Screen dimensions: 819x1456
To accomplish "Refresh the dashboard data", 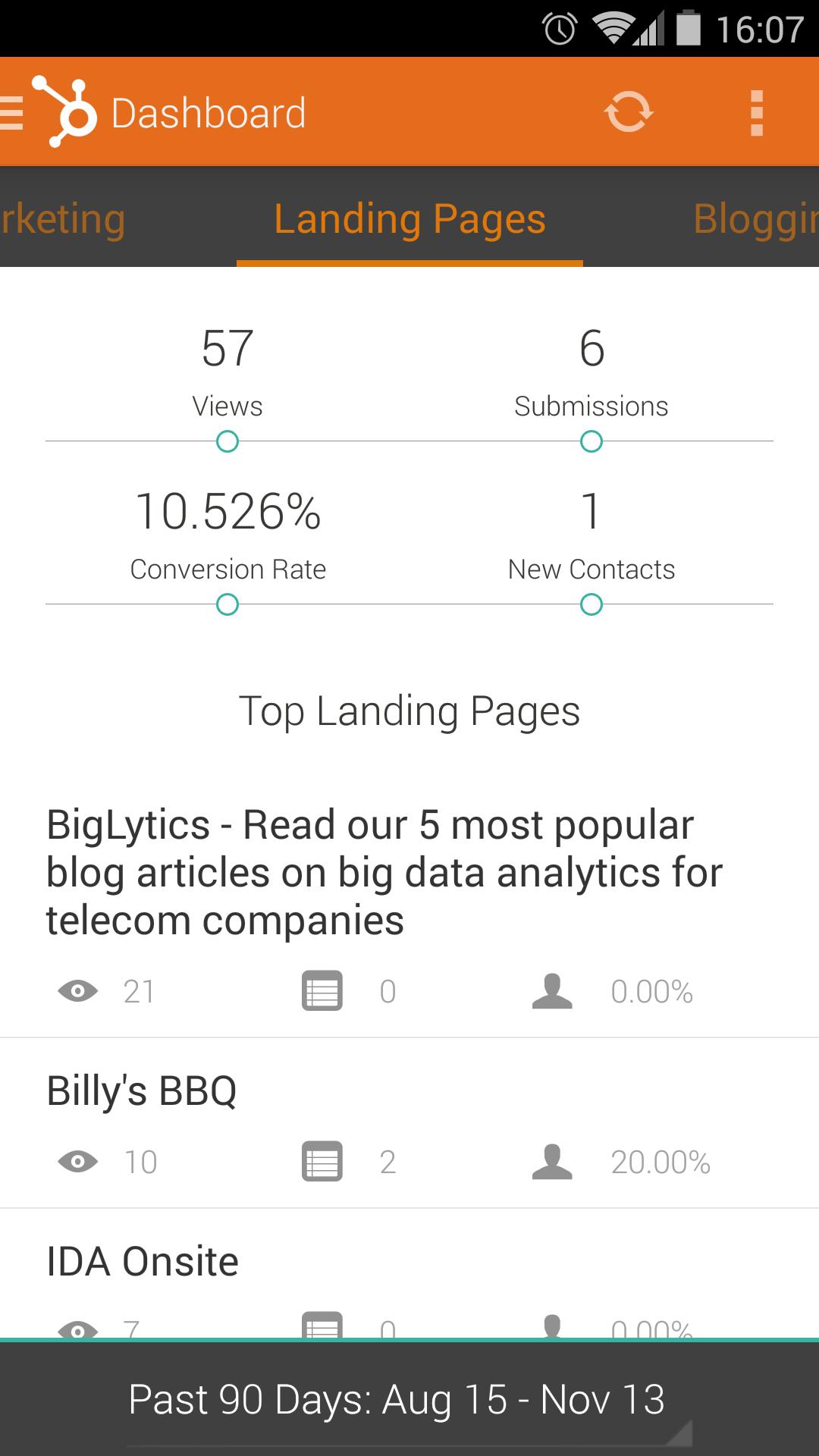I will tap(629, 112).
